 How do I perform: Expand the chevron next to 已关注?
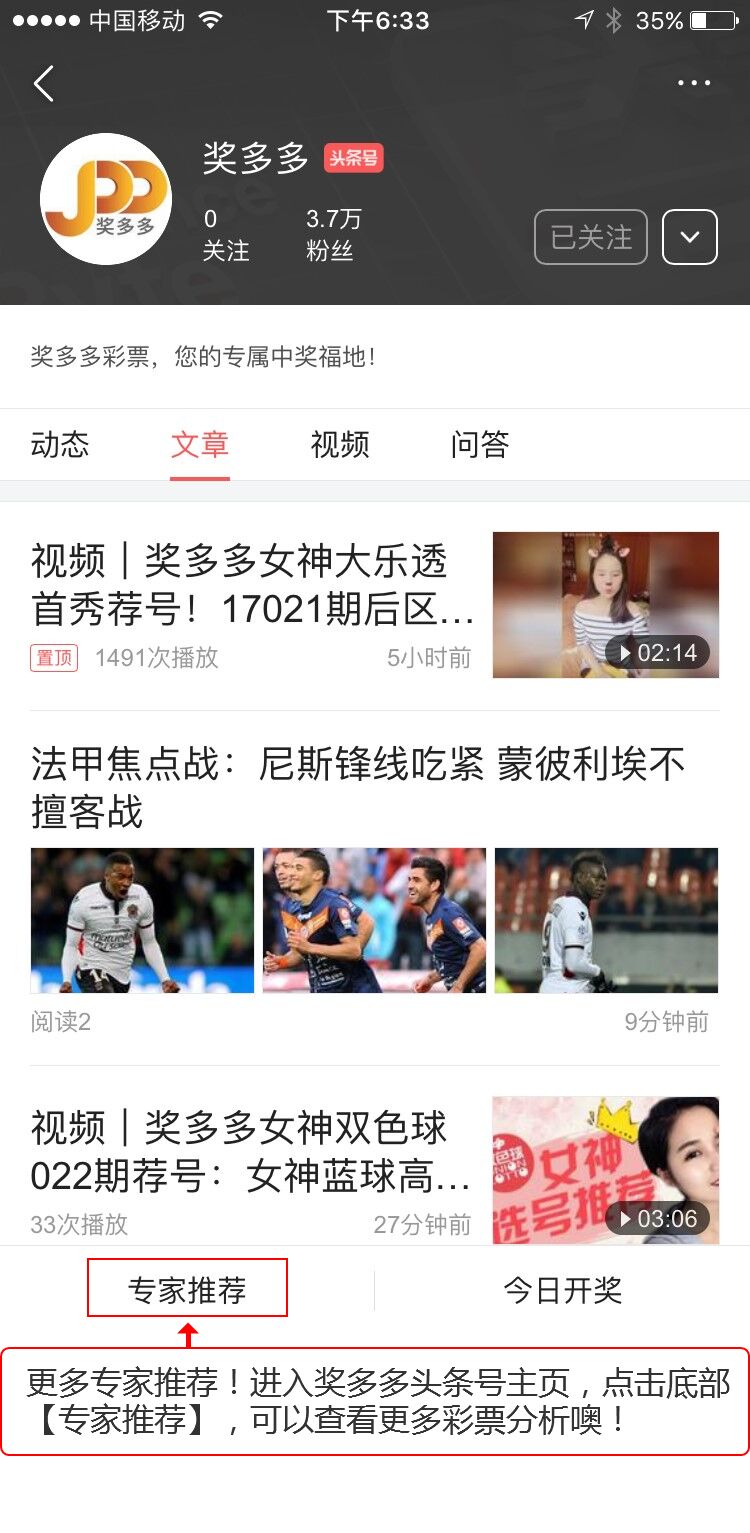pyautogui.click(x=689, y=237)
